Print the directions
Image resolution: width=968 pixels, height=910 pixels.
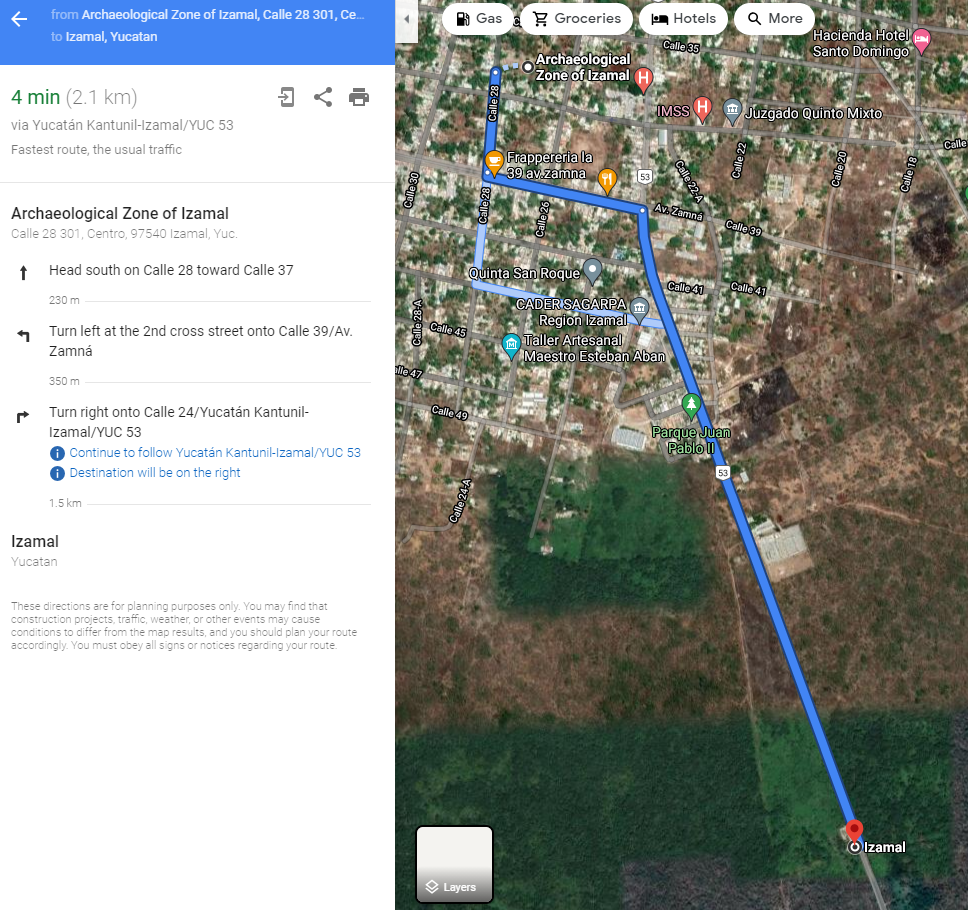point(359,97)
